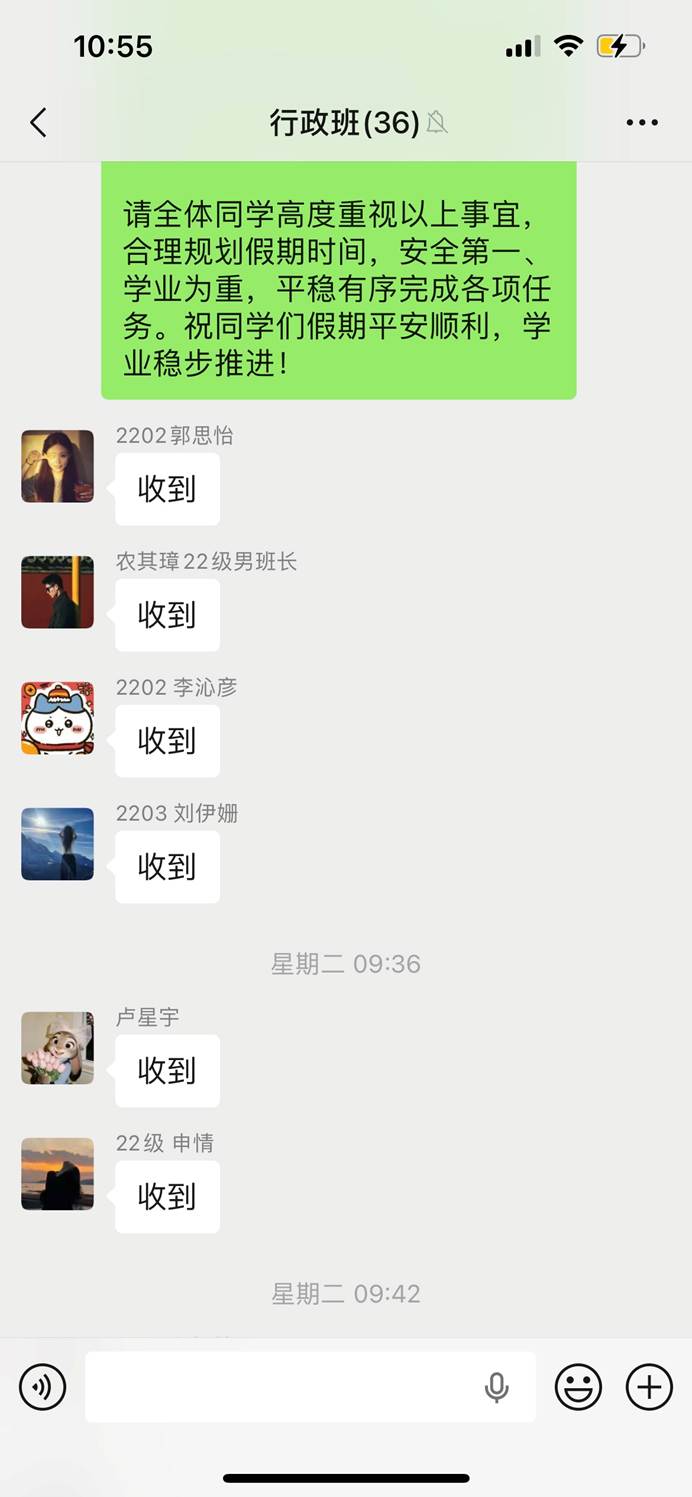View 22级 申情's profile avatar
692x1497 pixels.
(x=57, y=1174)
